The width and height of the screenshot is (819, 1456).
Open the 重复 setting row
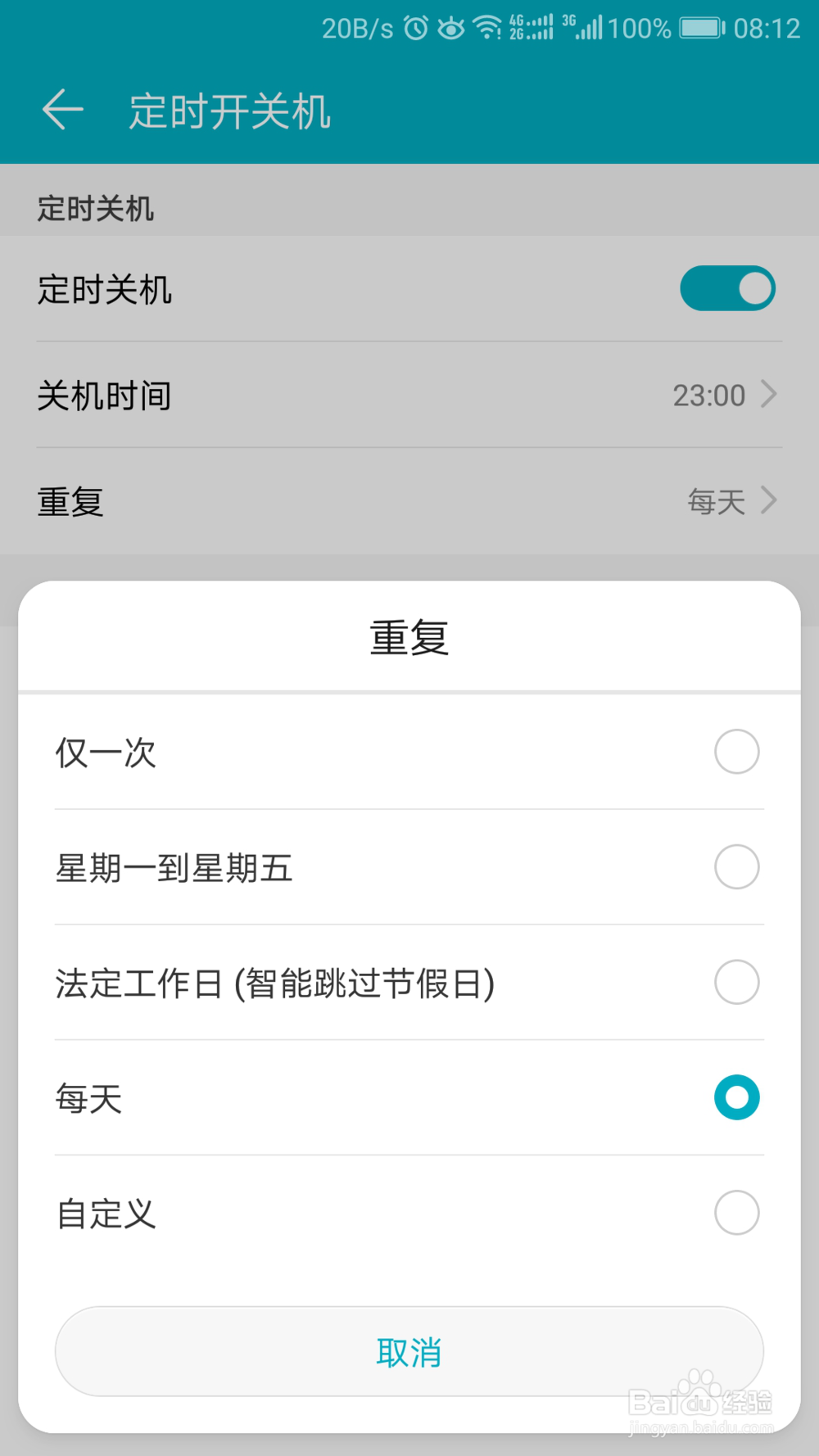coord(409,501)
